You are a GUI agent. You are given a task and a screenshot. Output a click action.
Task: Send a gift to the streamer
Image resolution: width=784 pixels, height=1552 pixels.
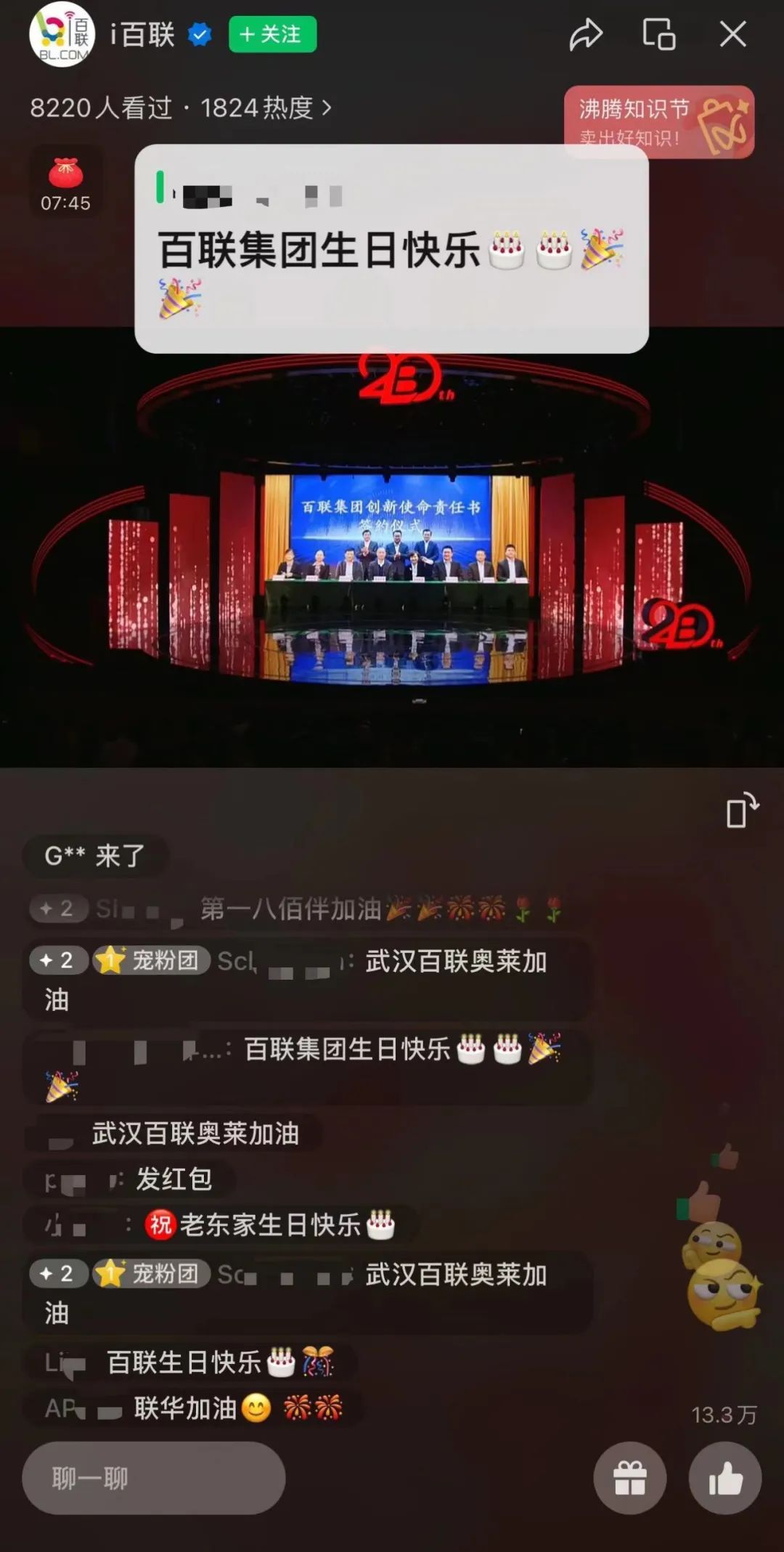tap(629, 1478)
